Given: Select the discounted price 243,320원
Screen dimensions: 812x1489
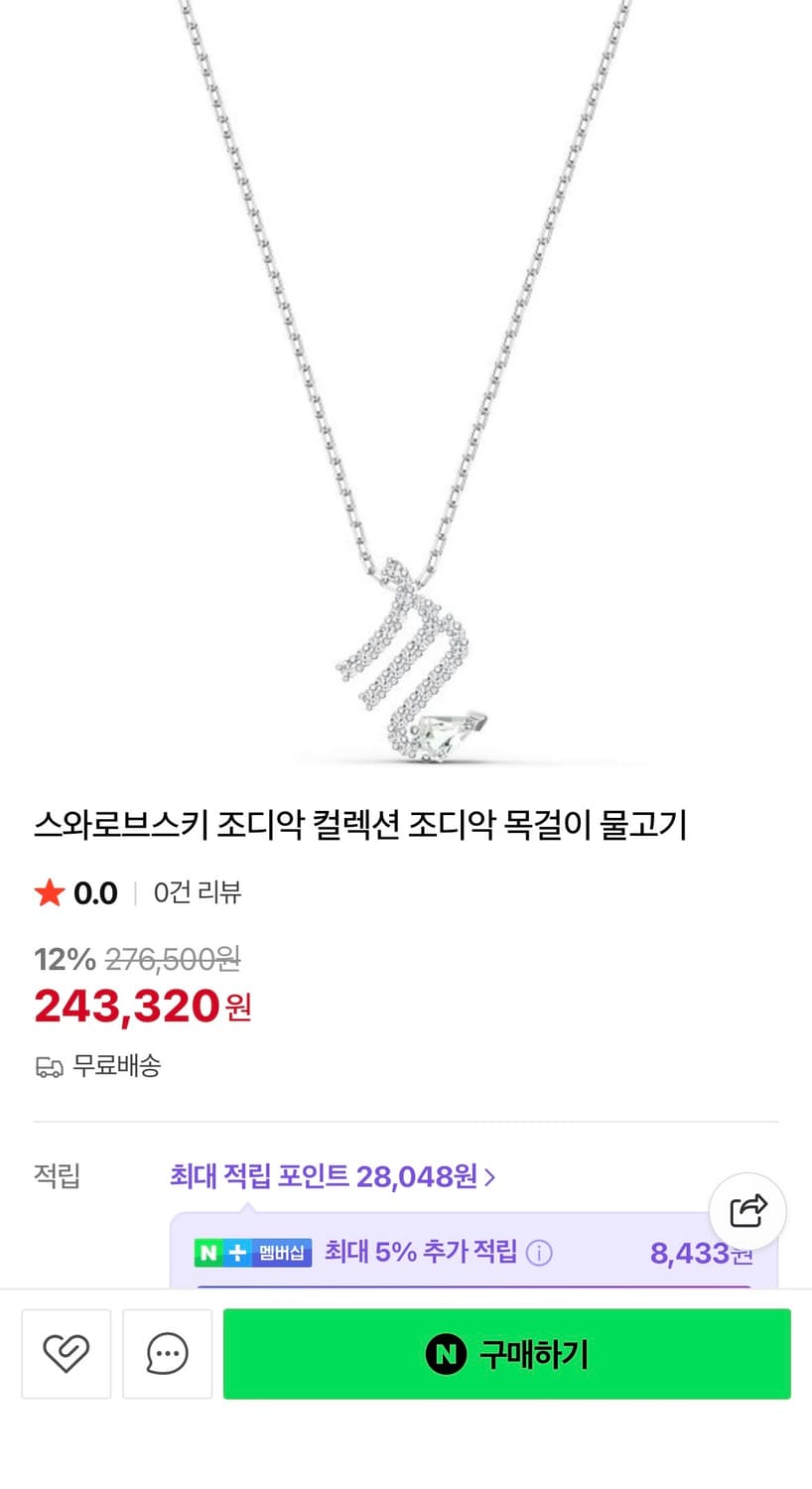Looking at the screenshot, I should pos(123,1006).
